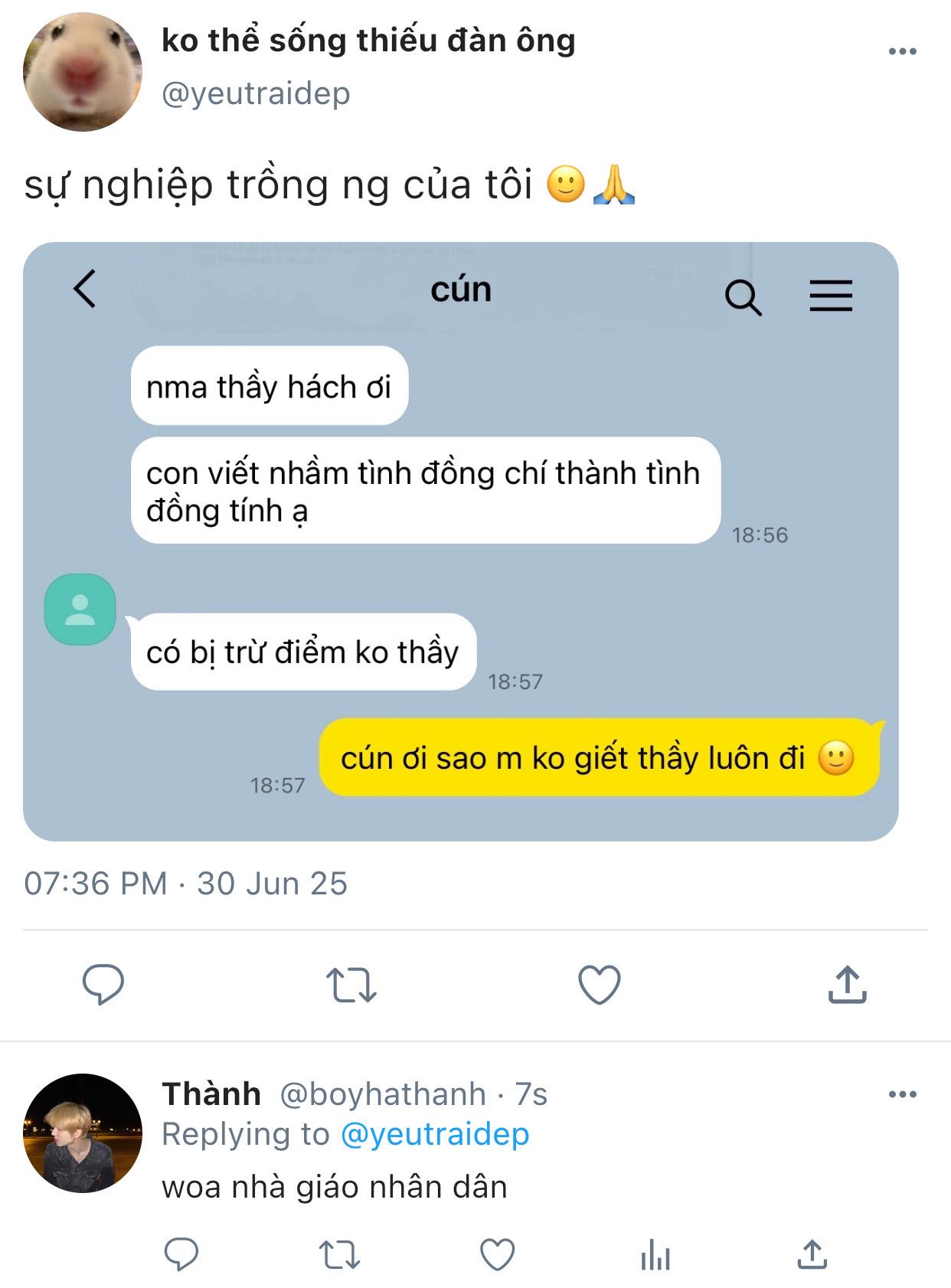Open overflow menu on Thành's reply
The image size is (951, 1288).
pos(902,1094)
